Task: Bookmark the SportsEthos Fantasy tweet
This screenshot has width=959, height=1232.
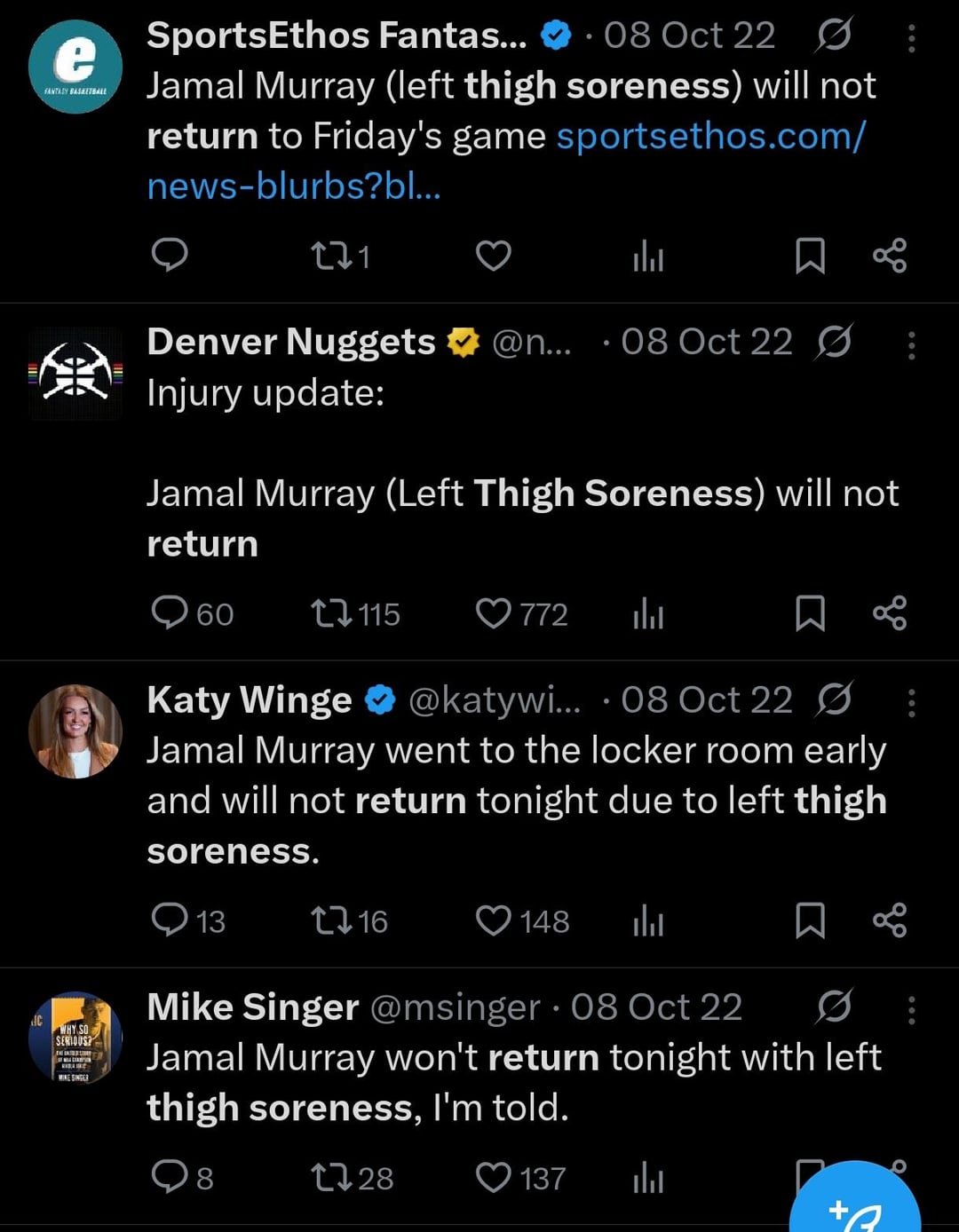Action: pyautogui.click(x=810, y=256)
